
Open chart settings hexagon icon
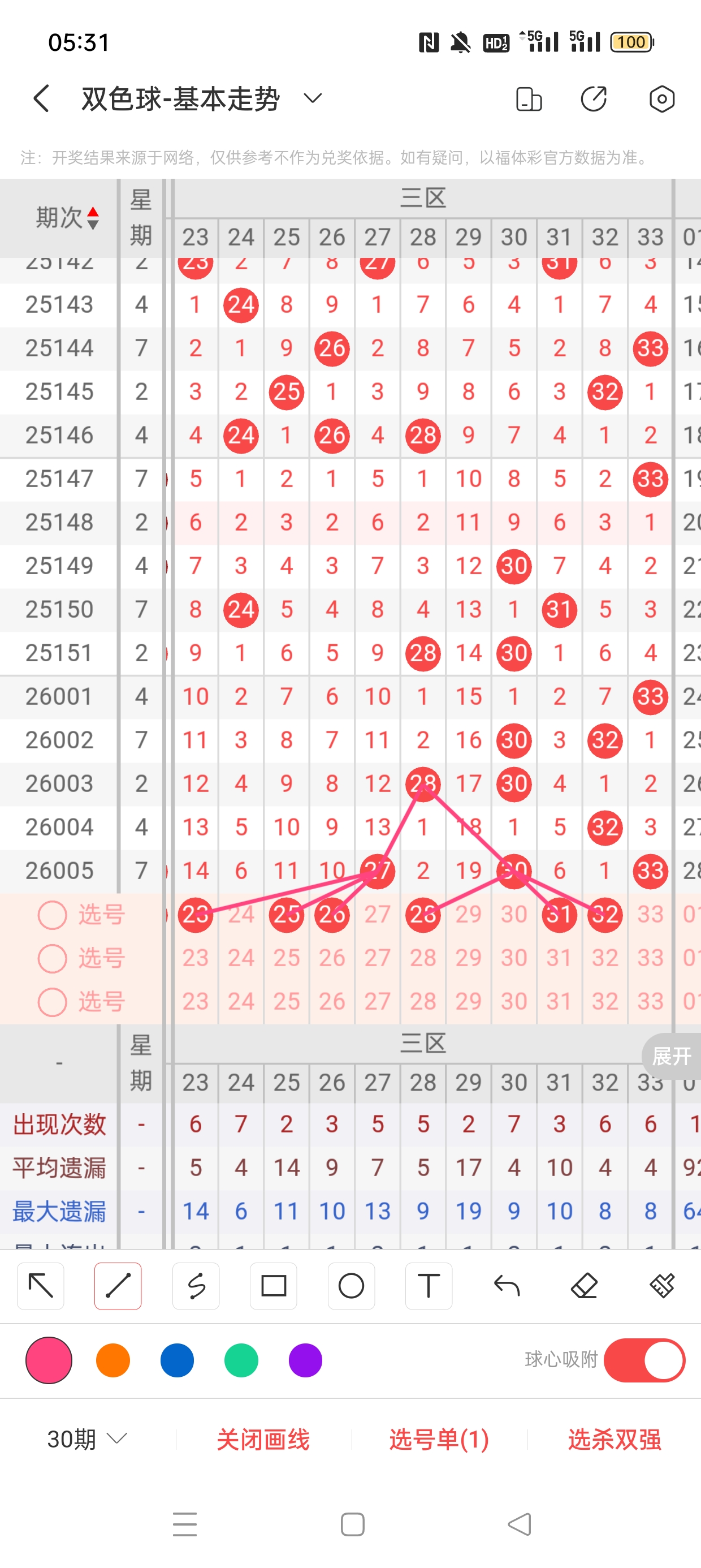click(661, 98)
